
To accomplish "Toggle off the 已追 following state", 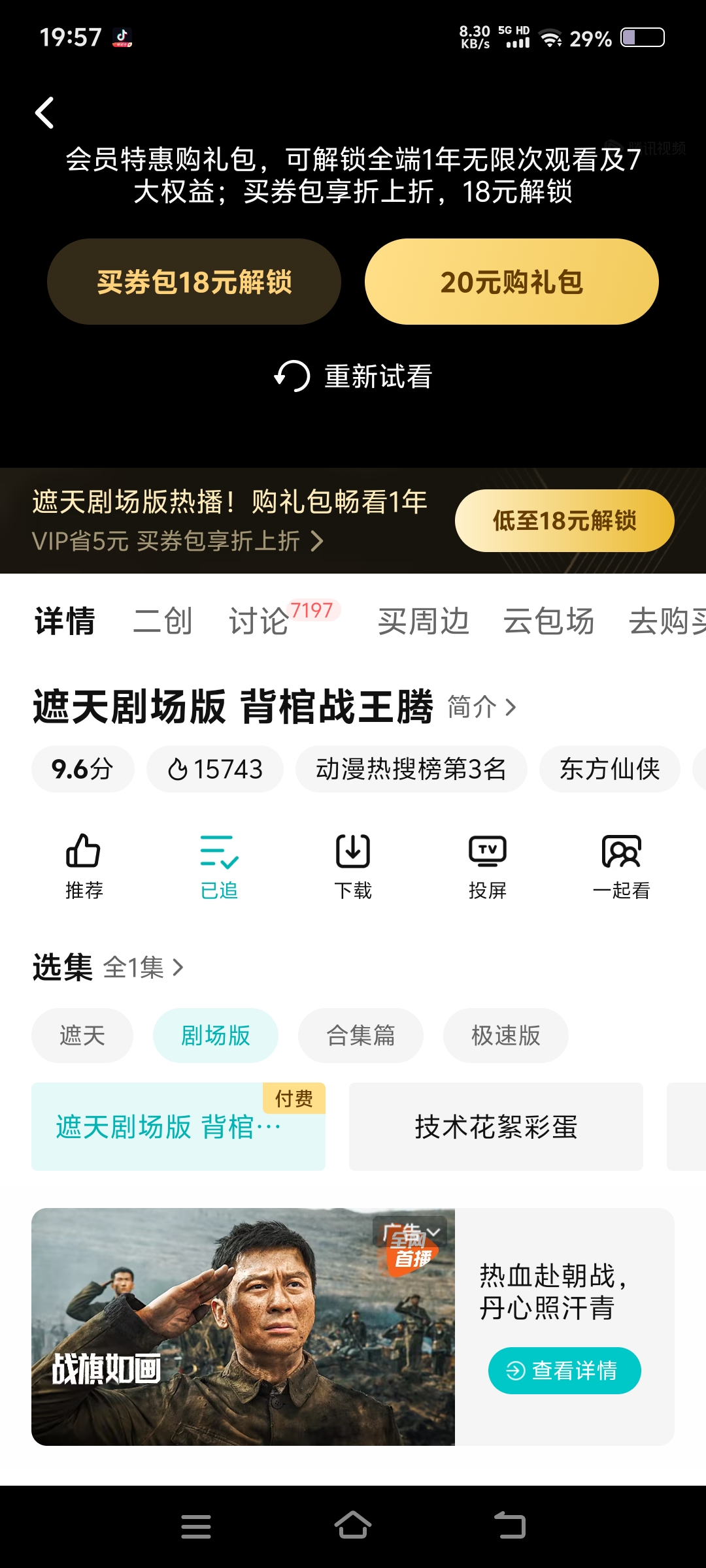I will (218, 862).
